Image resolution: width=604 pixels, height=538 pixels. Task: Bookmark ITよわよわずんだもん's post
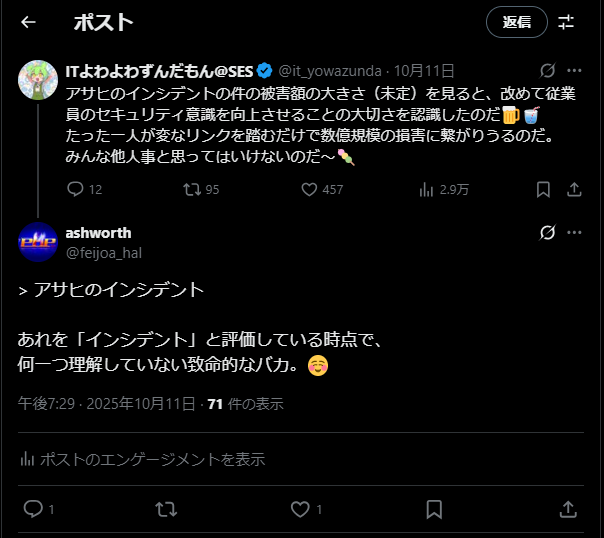tap(543, 189)
